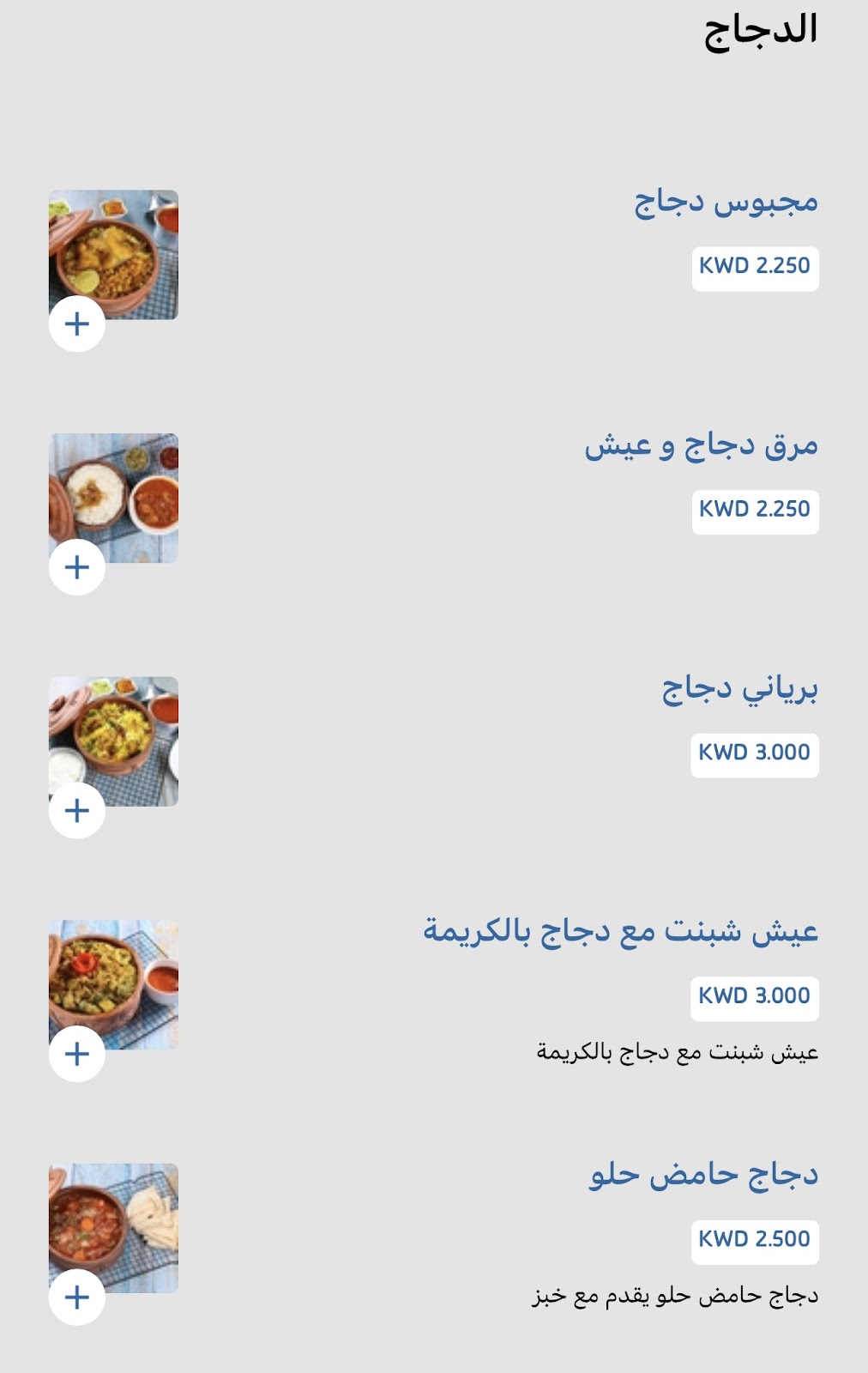Click the KWD 3.000 price of برياني دجاج
The height and width of the screenshot is (1373, 868).
(x=753, y=751)
